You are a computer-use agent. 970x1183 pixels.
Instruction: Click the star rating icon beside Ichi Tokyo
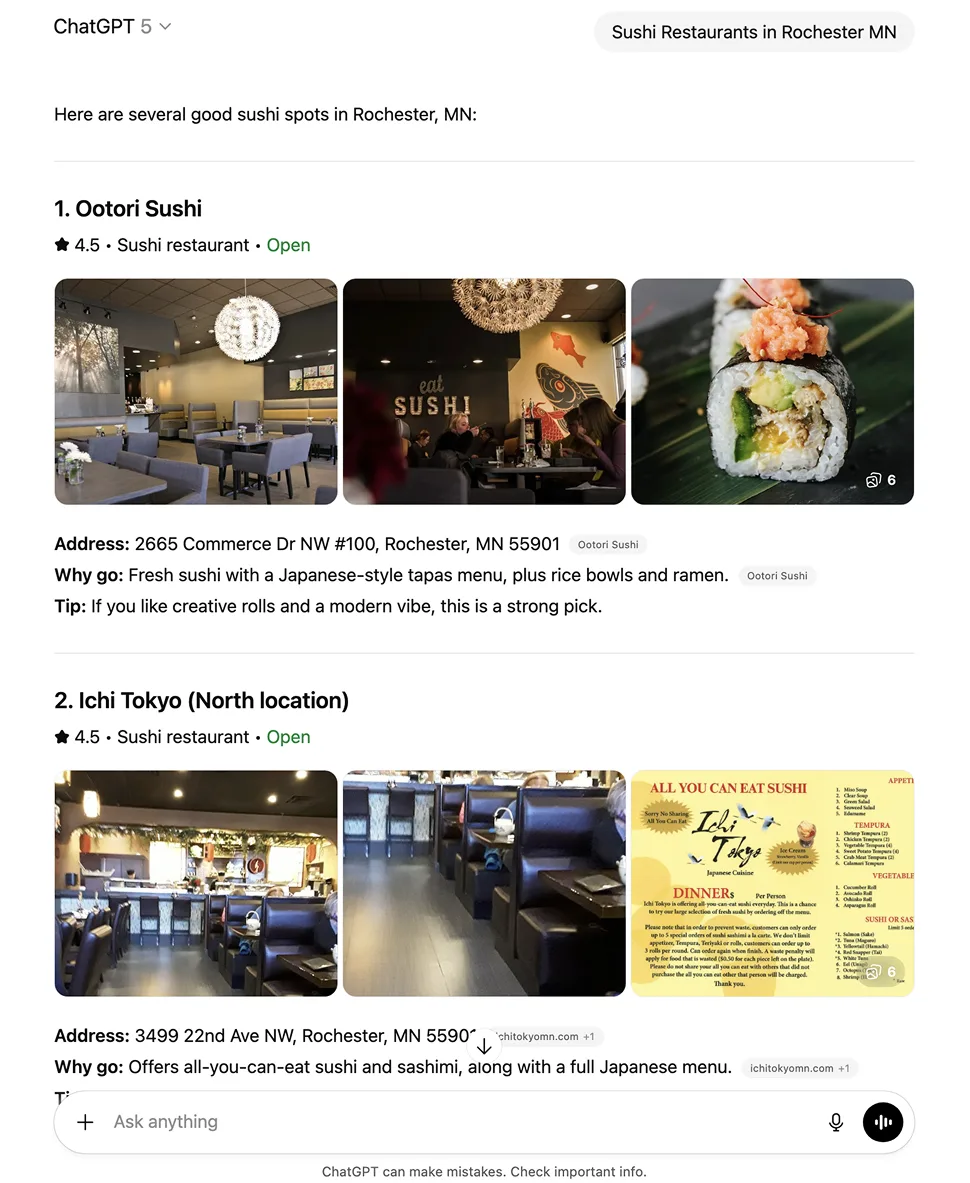pos(61,737)
